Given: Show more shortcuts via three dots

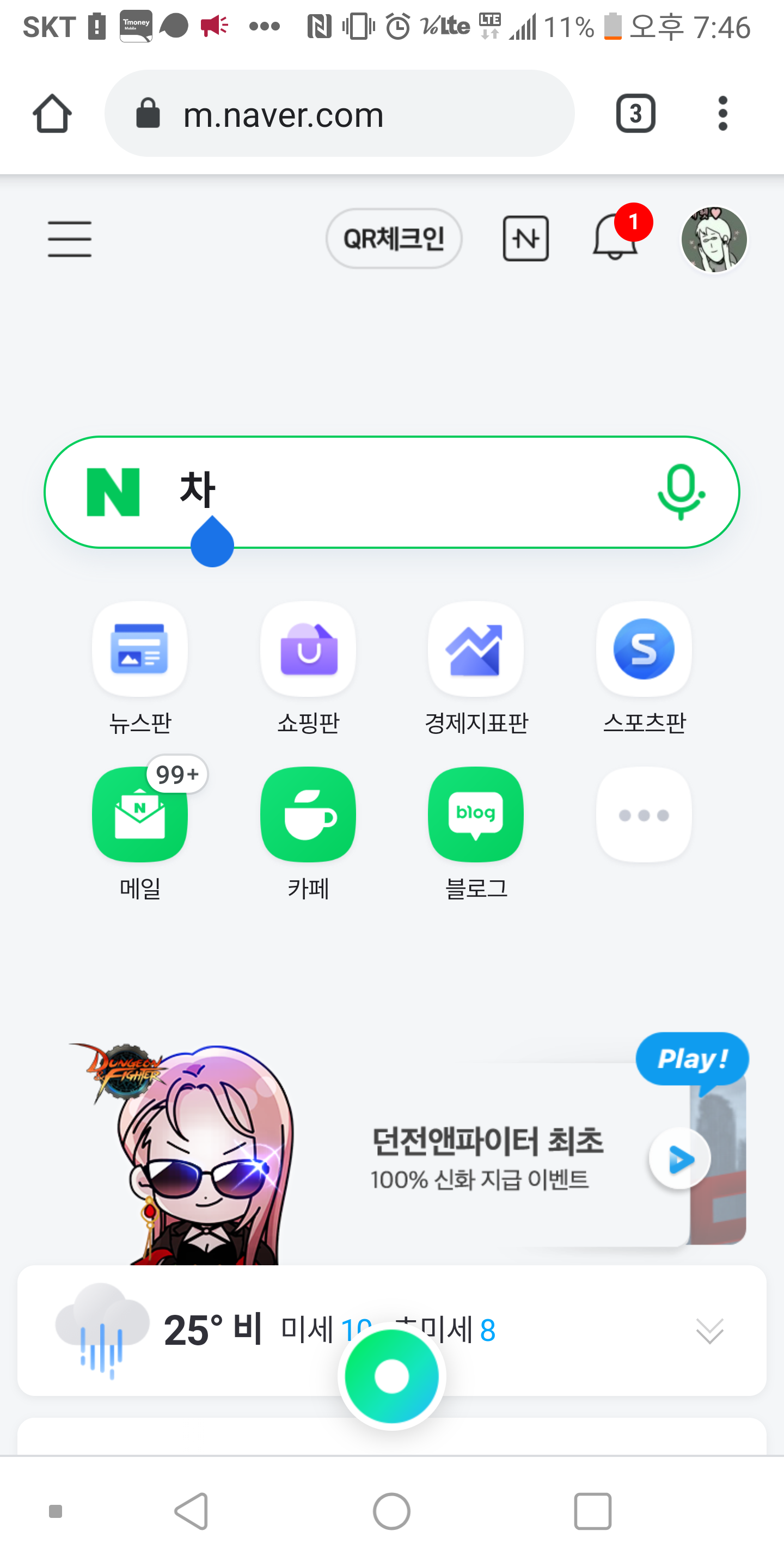Looking at the screenshot, I should coord(644,814).
